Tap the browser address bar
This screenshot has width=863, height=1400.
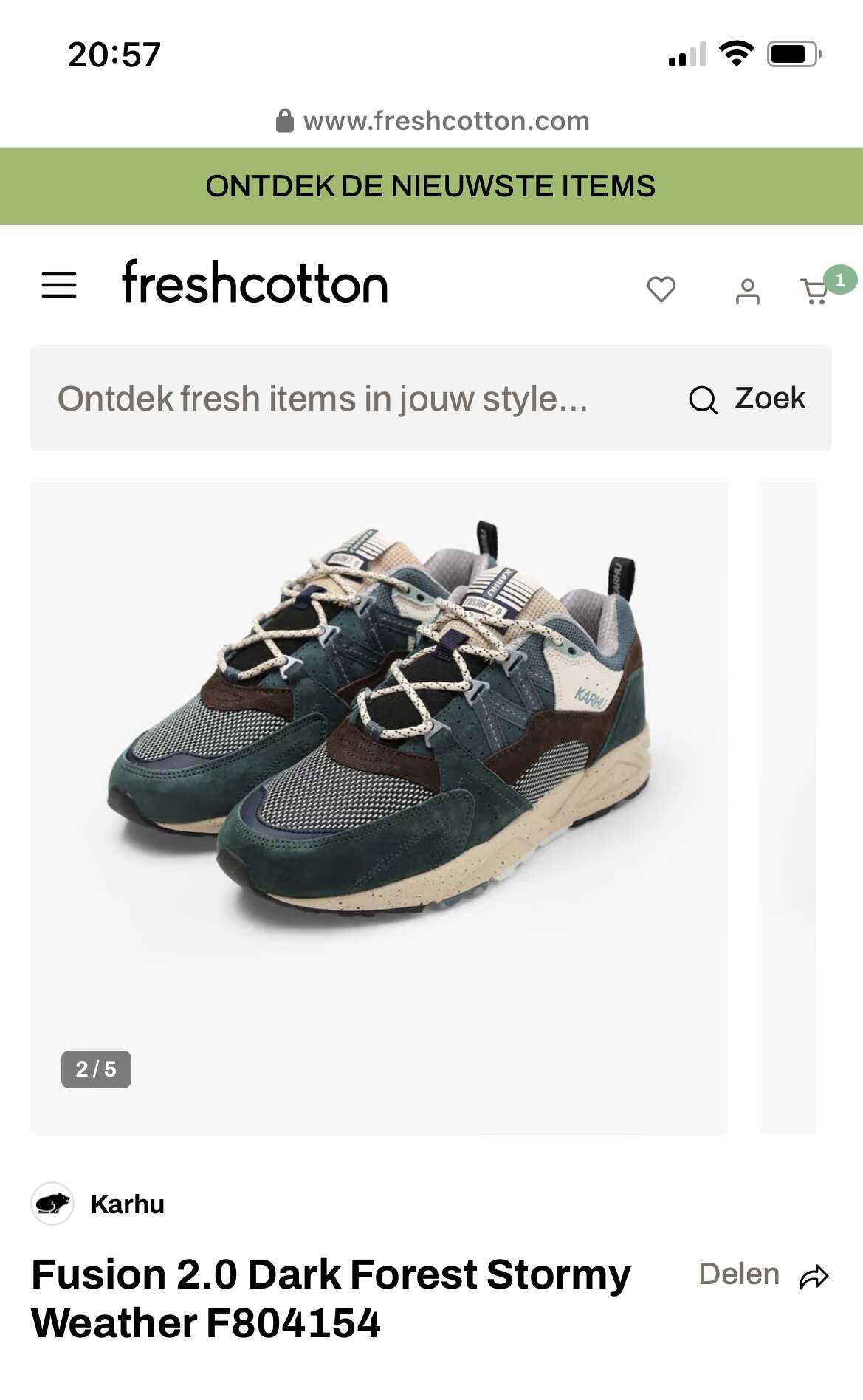[x=433, y=121]
